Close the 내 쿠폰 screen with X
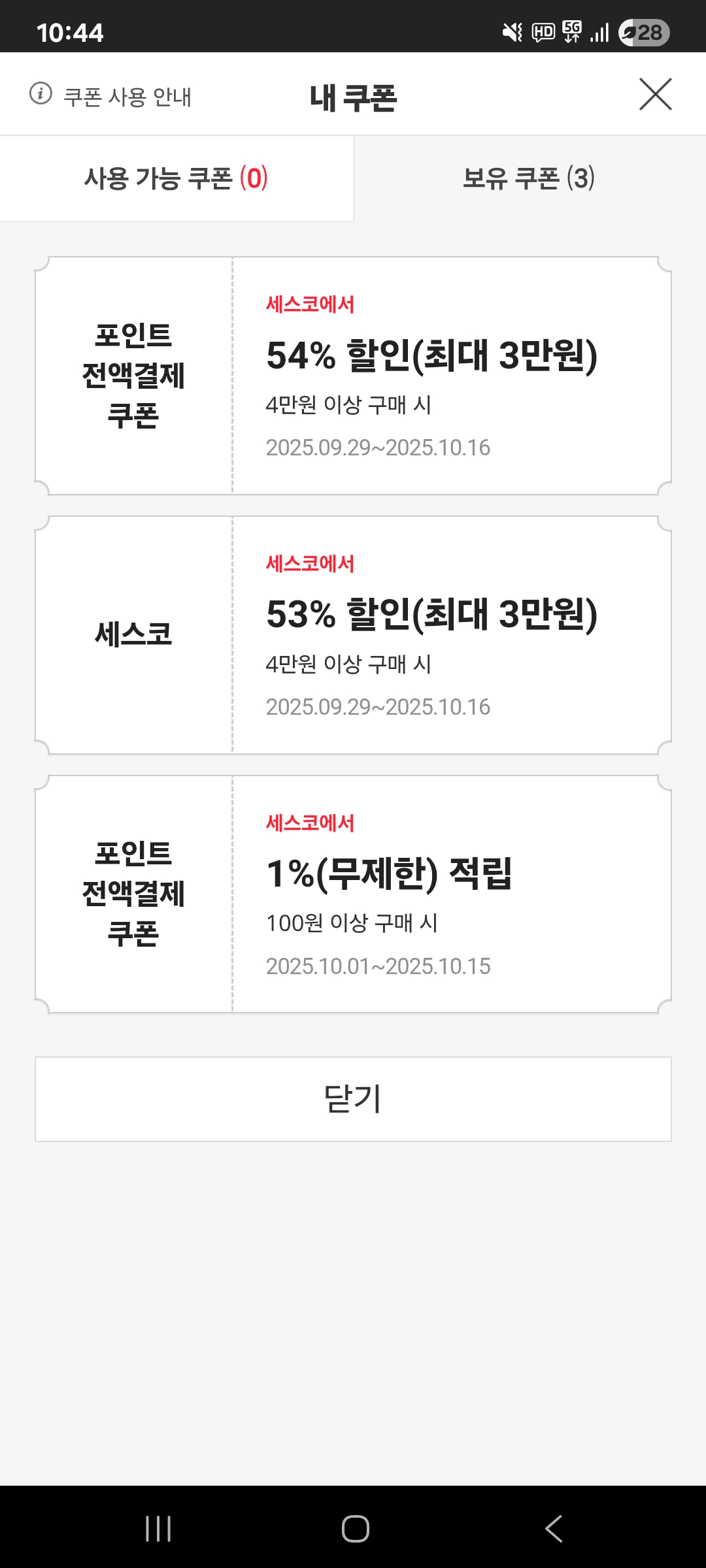This screenshot has height=1568, width=706. 655,95
